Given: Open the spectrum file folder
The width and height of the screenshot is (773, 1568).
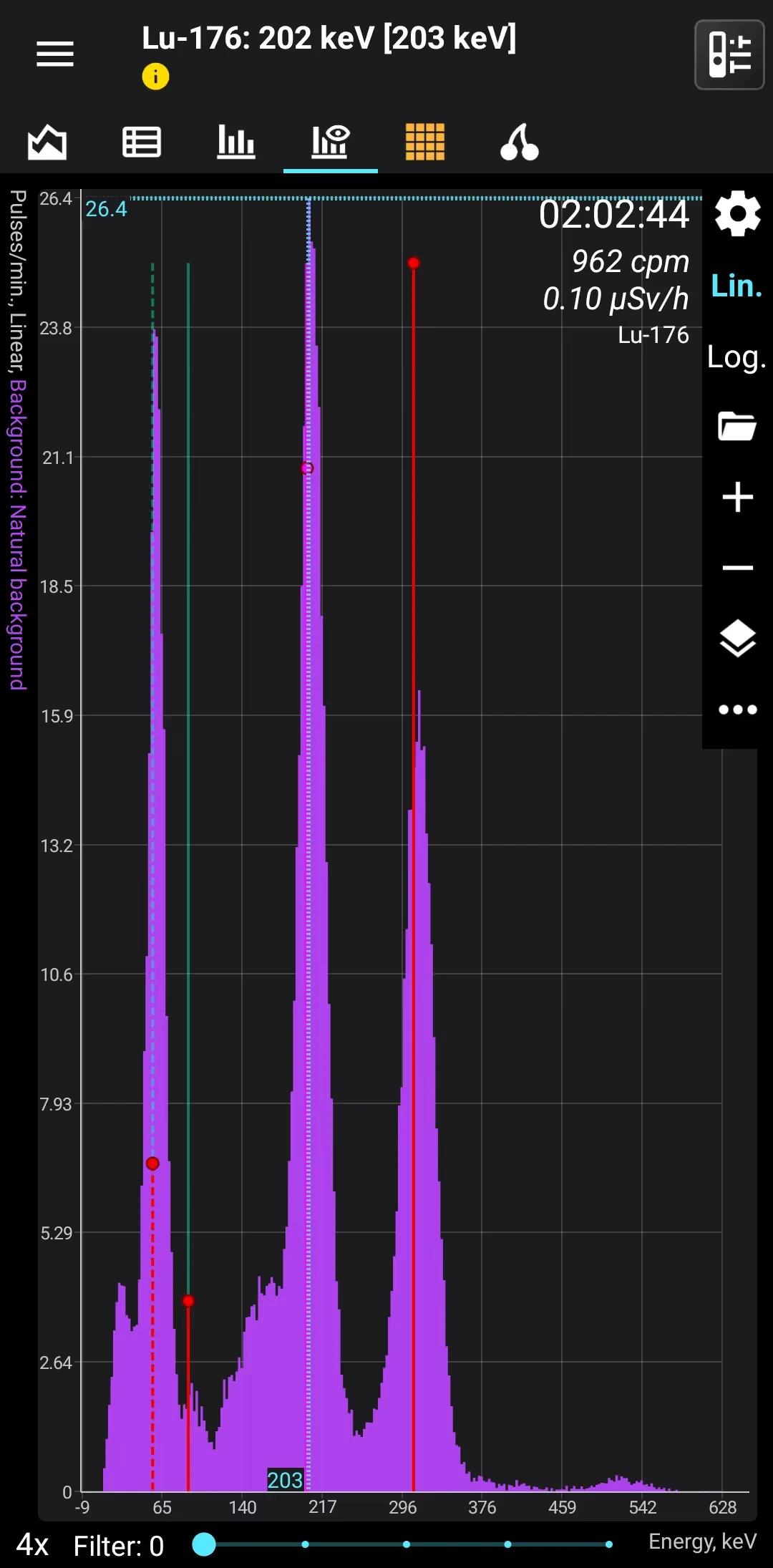Looking at the screenshot, I should 737,427.
